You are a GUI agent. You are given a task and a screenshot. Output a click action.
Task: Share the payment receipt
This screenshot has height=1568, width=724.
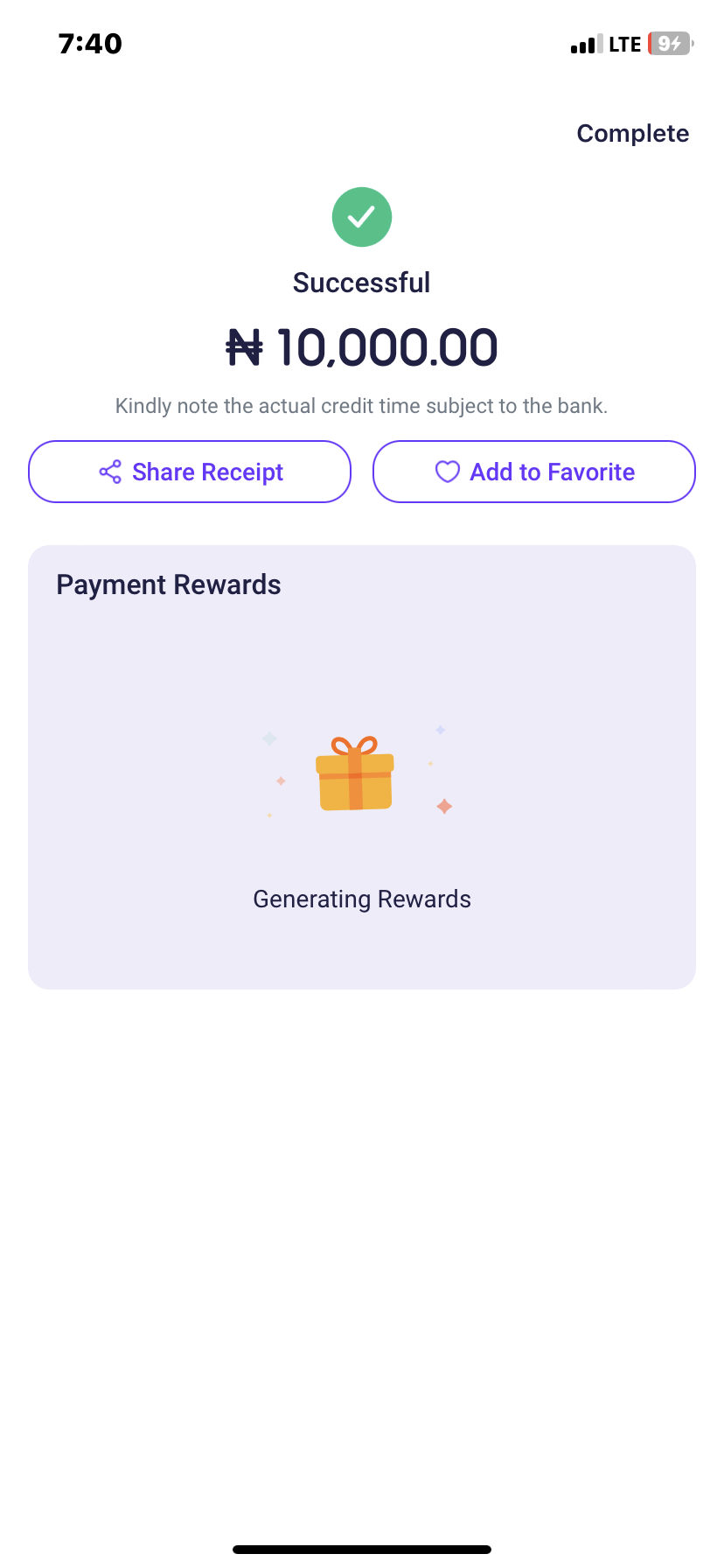pyautogui.click(x=190, y=472)
